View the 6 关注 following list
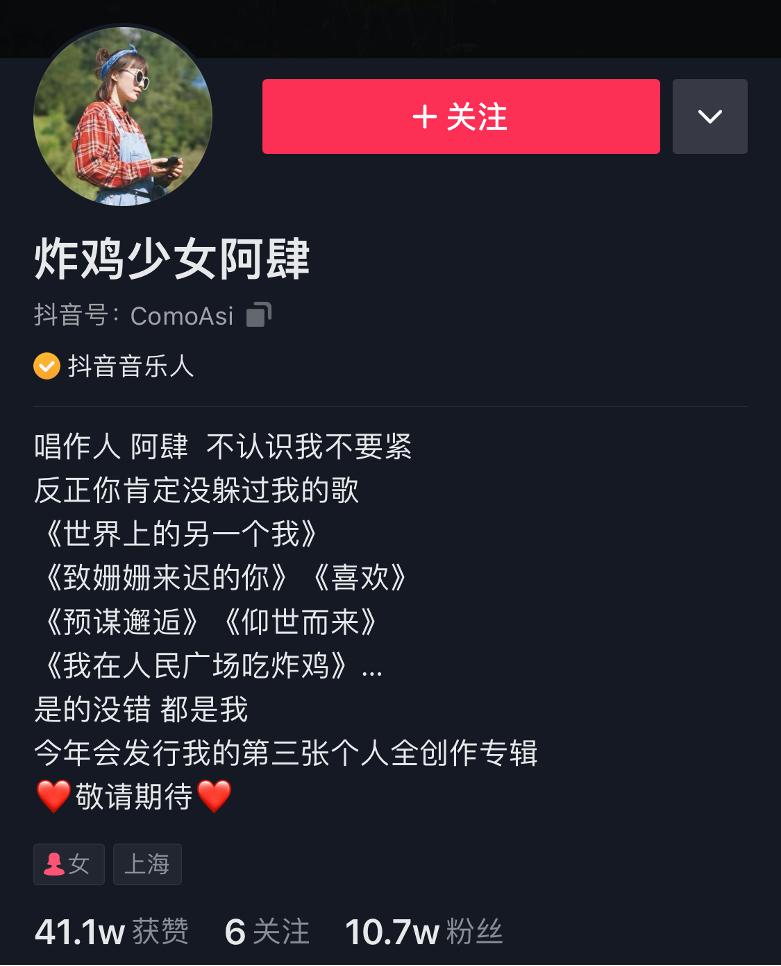 267,932
